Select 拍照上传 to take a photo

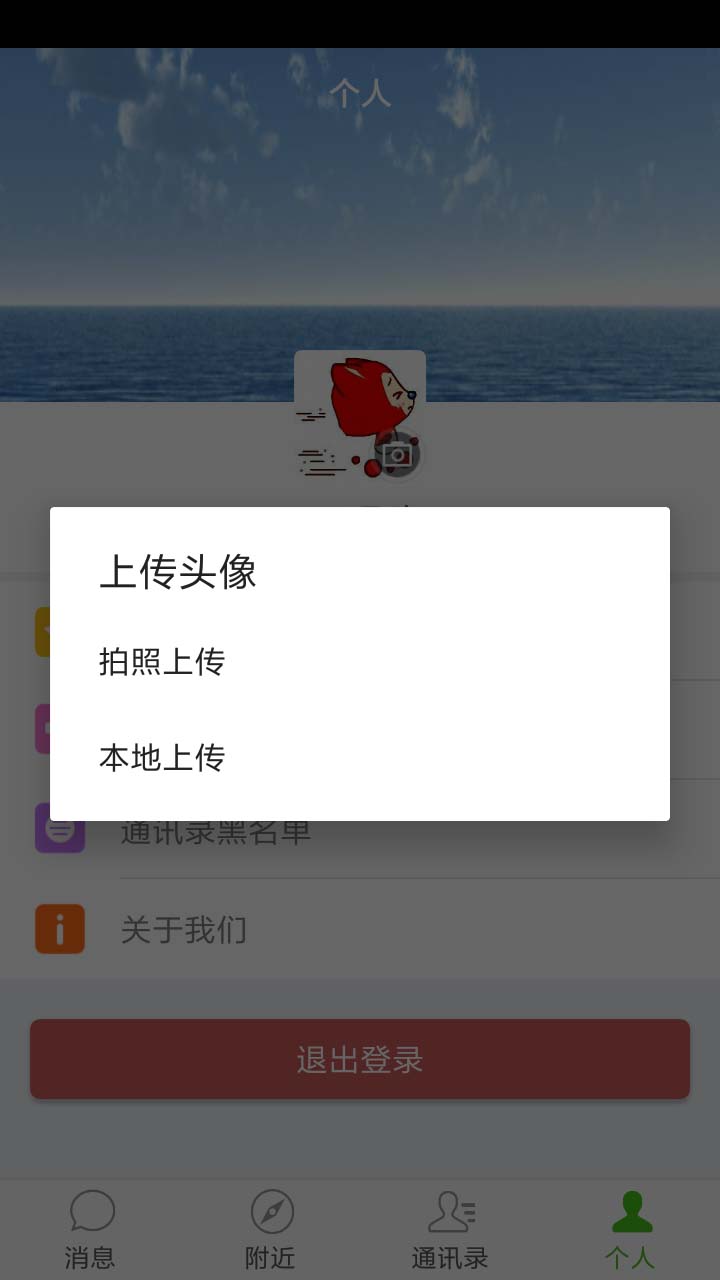(x=360, y=662)
